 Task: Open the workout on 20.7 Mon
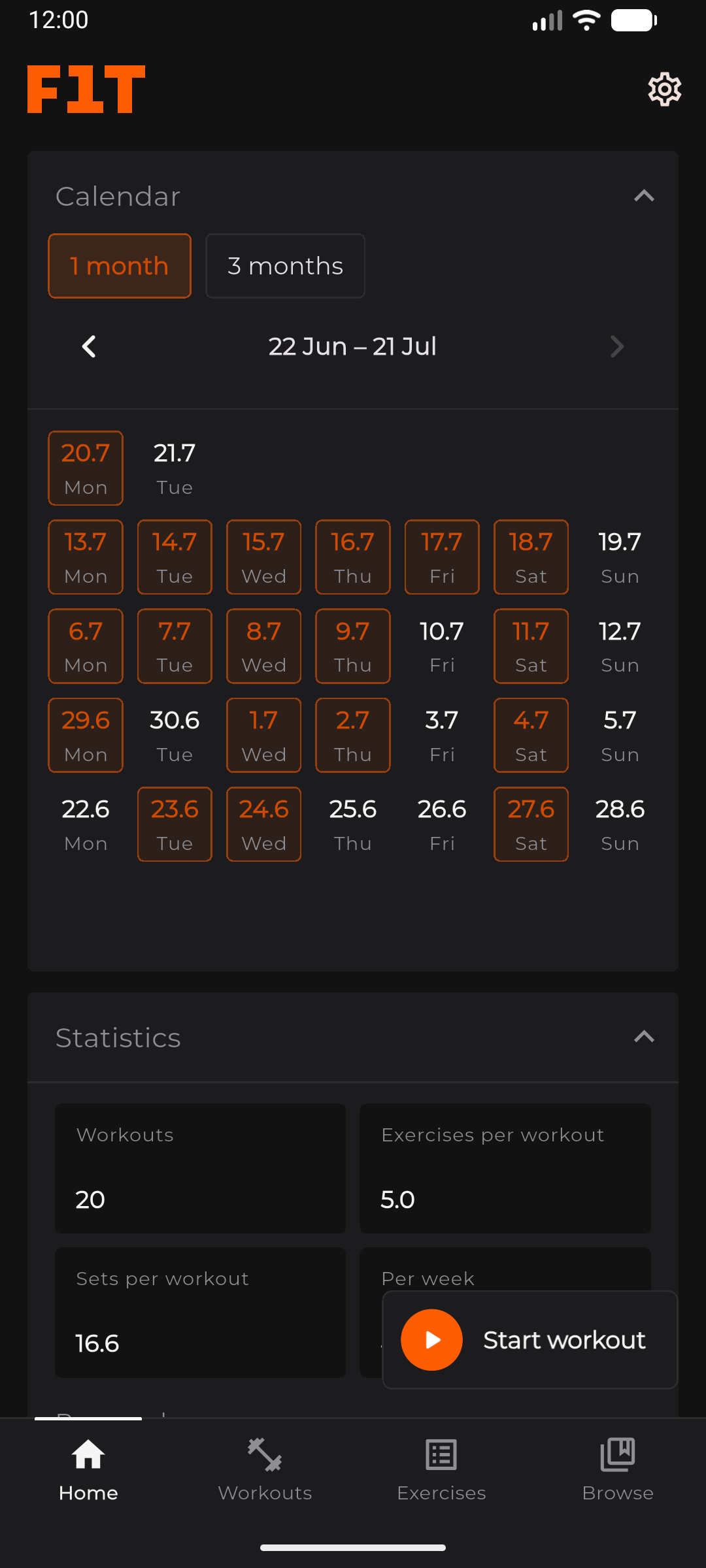86,468
